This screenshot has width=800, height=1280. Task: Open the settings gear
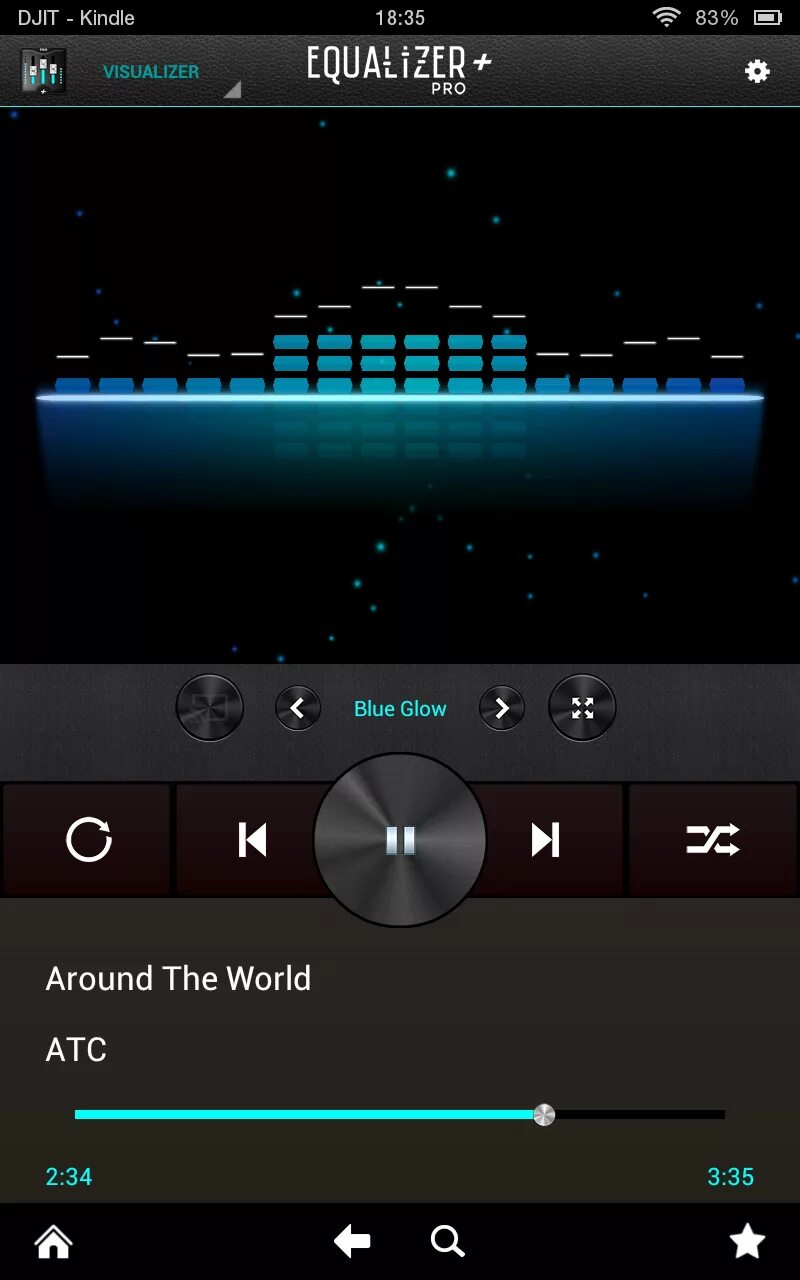pos(757,71)
